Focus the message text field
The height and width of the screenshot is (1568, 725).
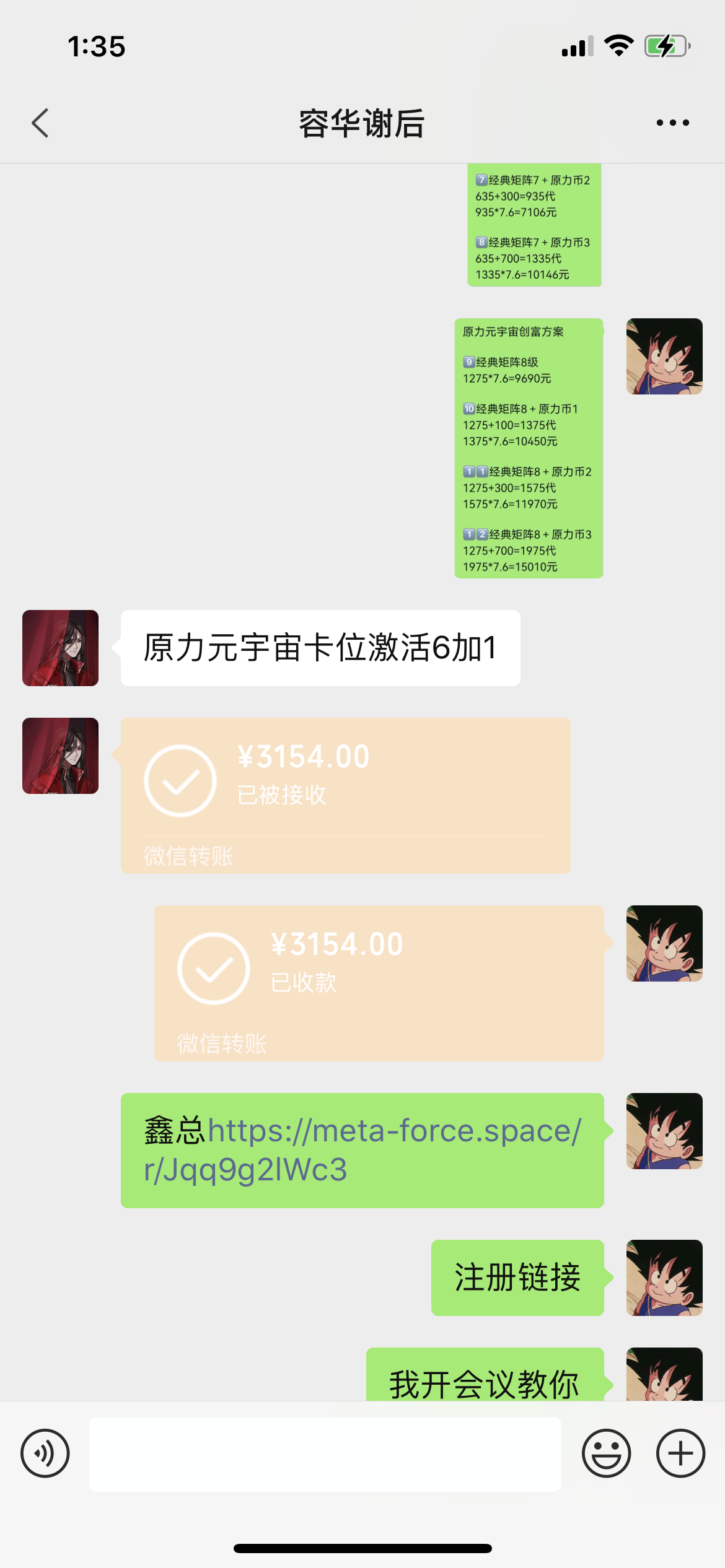tap(325, 1453)
